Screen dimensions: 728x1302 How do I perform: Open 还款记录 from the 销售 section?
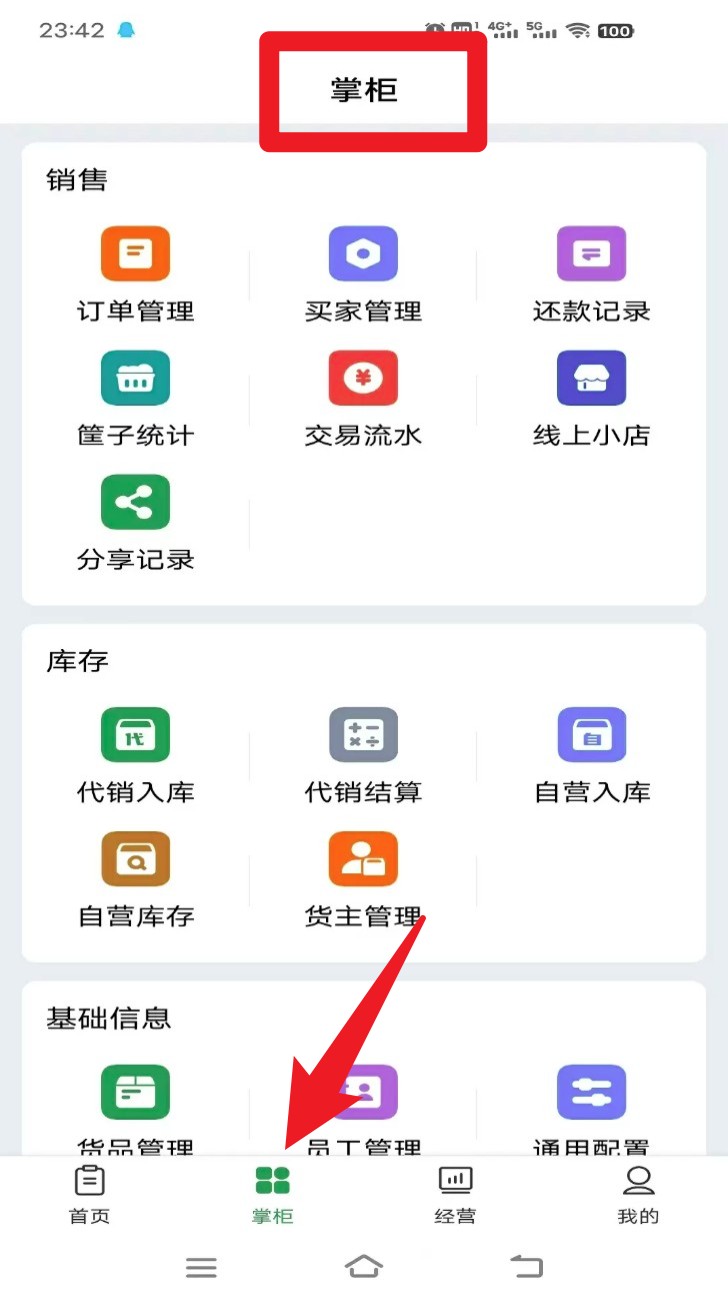coord(591,253)
